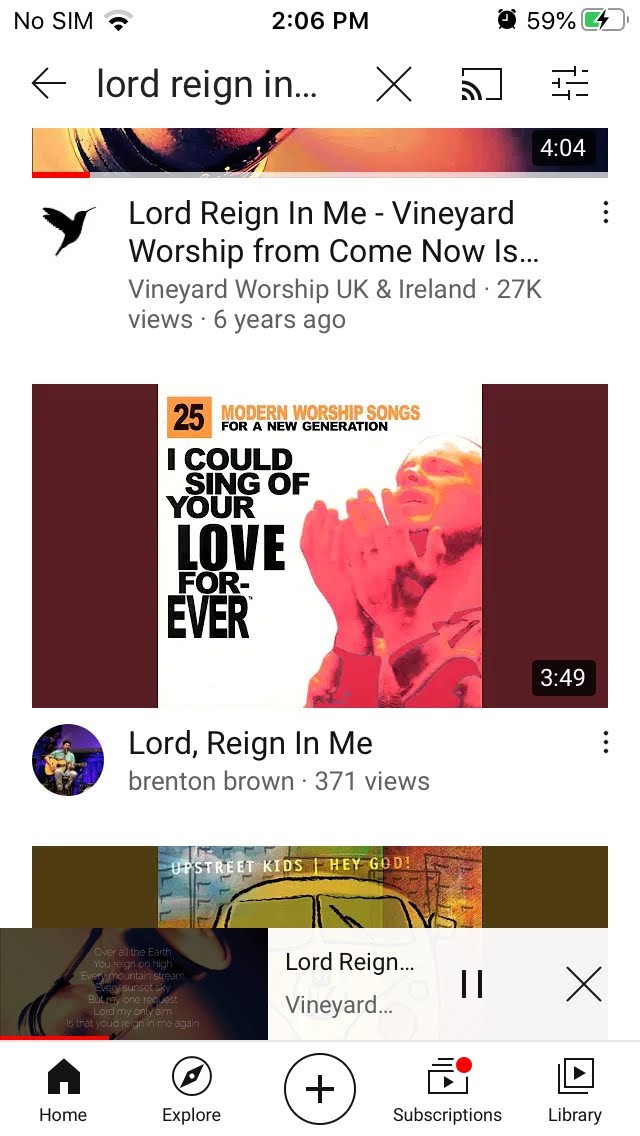Switch to the Explore tab
Screen dimensions: 640x1136
[191, 1091]
